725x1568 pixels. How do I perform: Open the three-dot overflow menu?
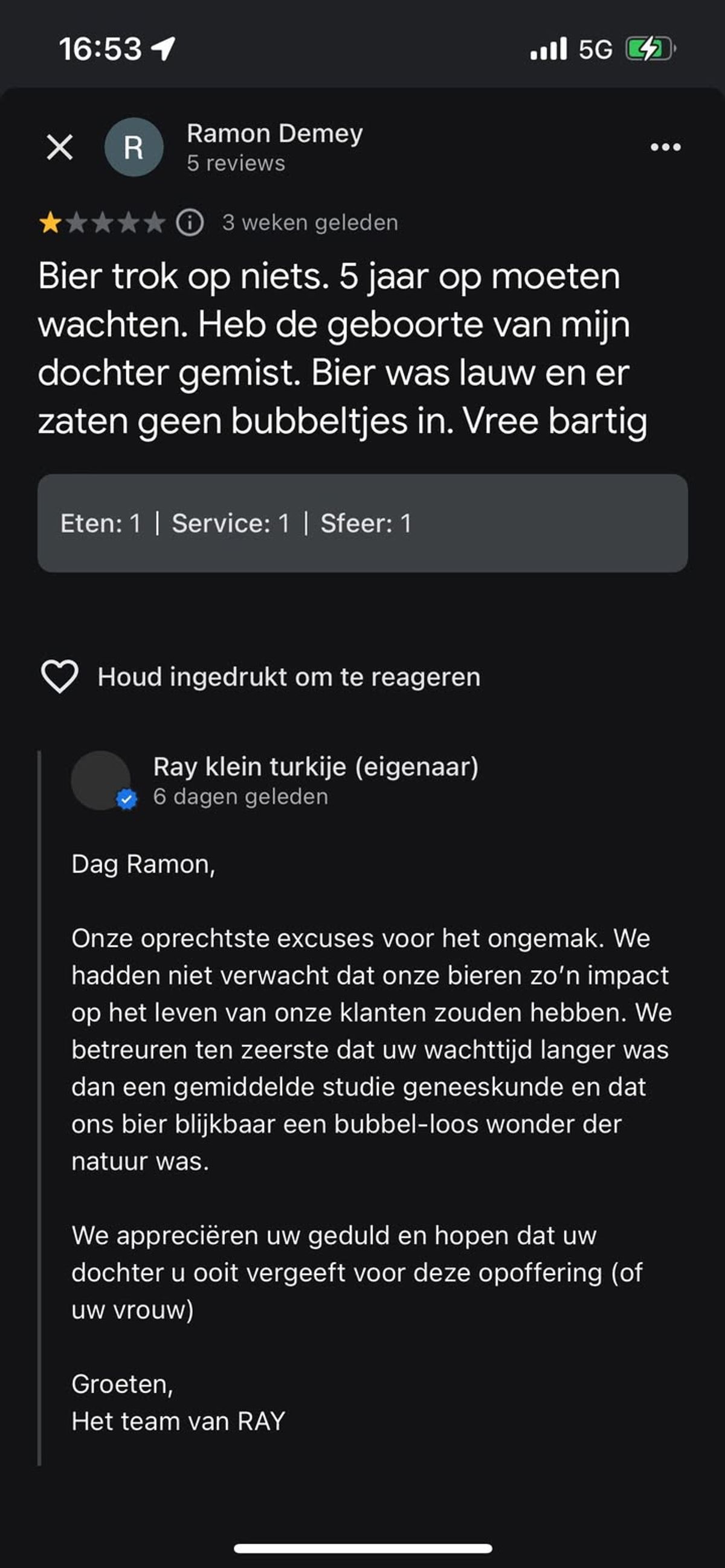pos(665,147)
